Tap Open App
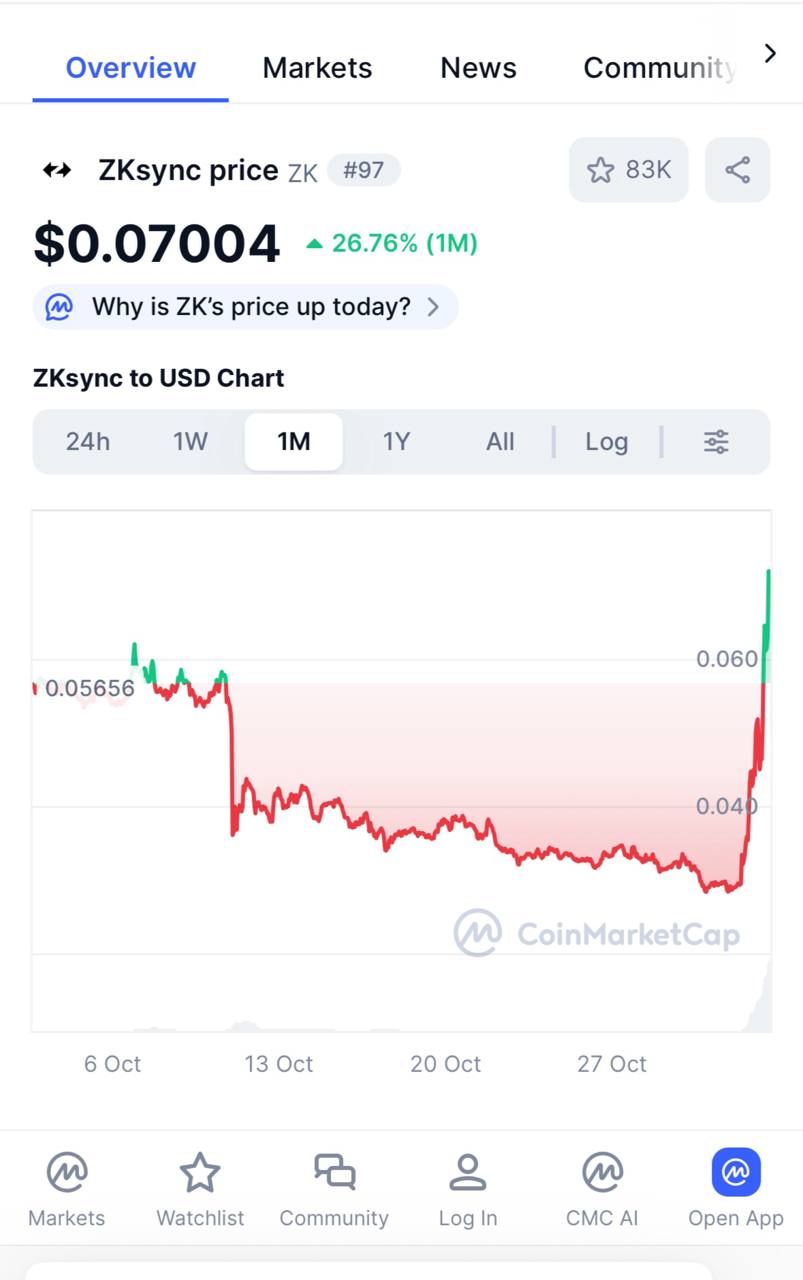The height and width of the screenshot is (1280, 803). (x=736, y=1189)
